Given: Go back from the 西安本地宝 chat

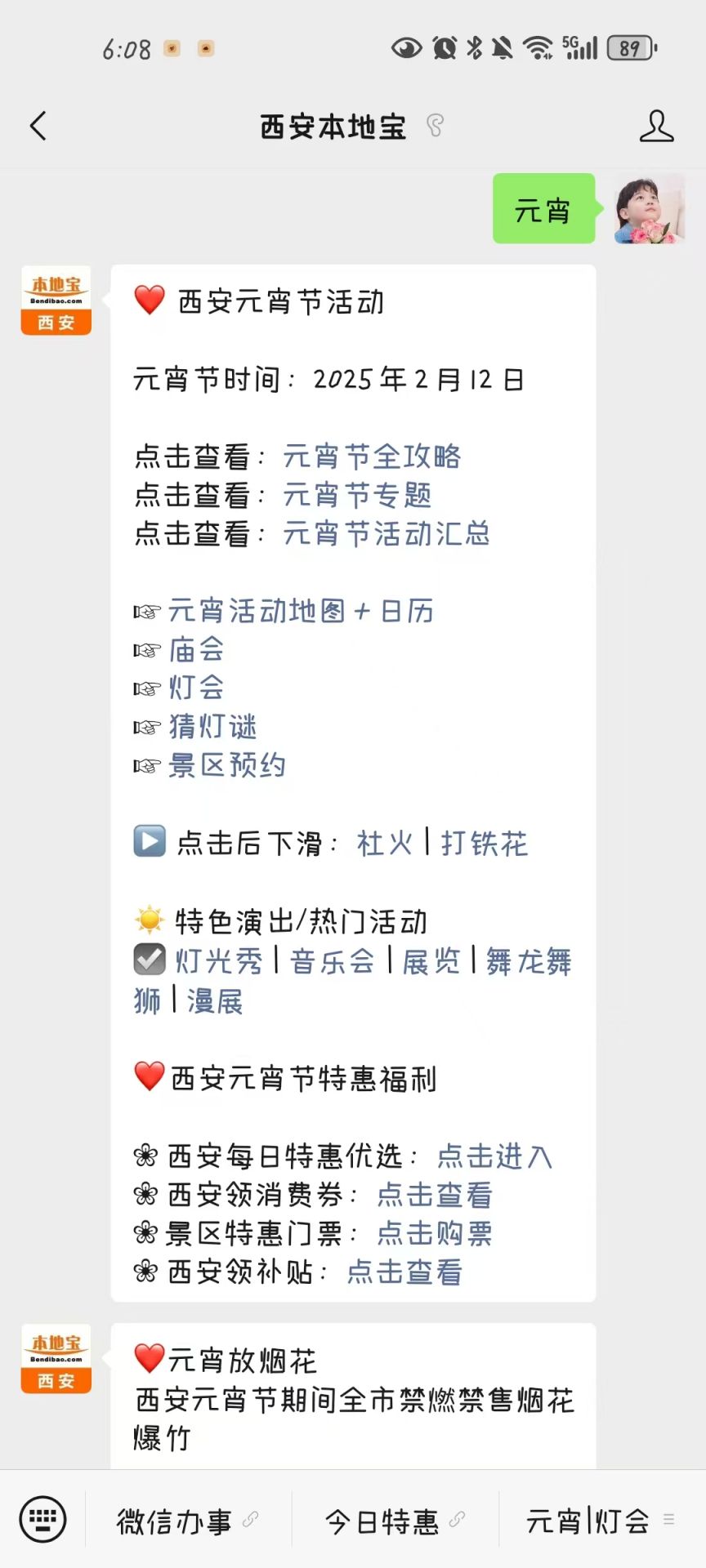Looking at the screenshot, I should point(38,127).
